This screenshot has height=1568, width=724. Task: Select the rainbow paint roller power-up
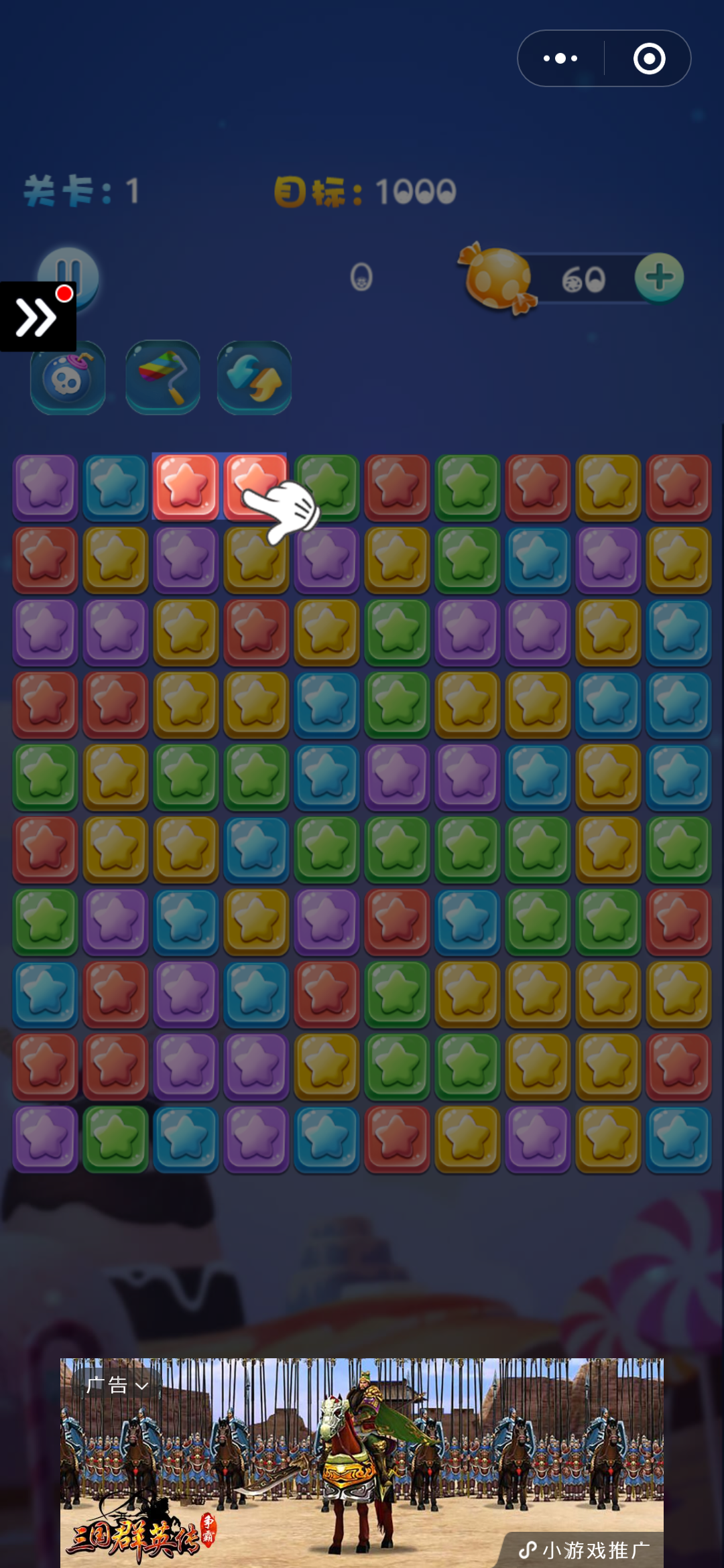pyautogui.click(x=163, y=378)
